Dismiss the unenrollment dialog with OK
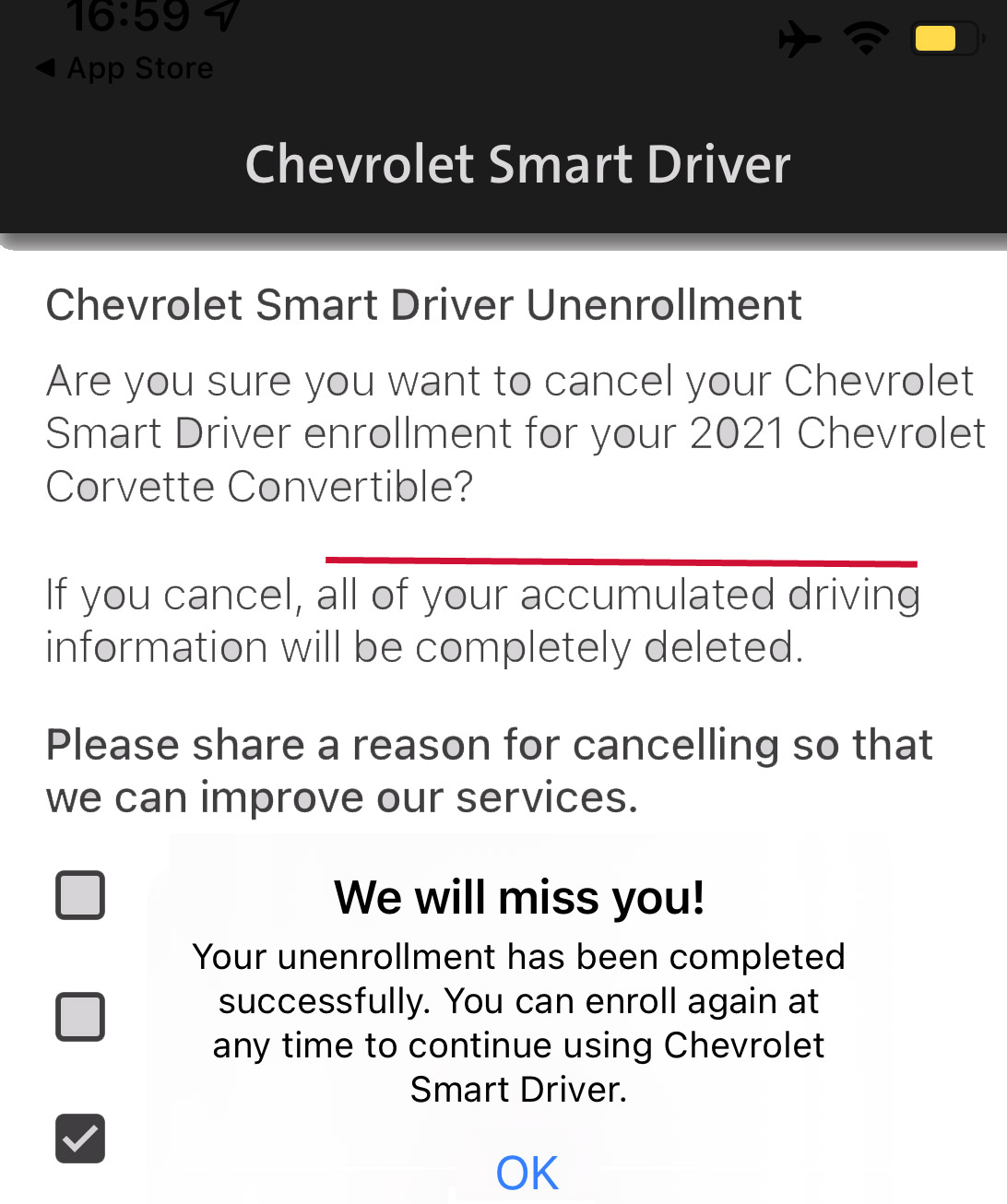The image size is (1007, 1204). click(527, 1173)
